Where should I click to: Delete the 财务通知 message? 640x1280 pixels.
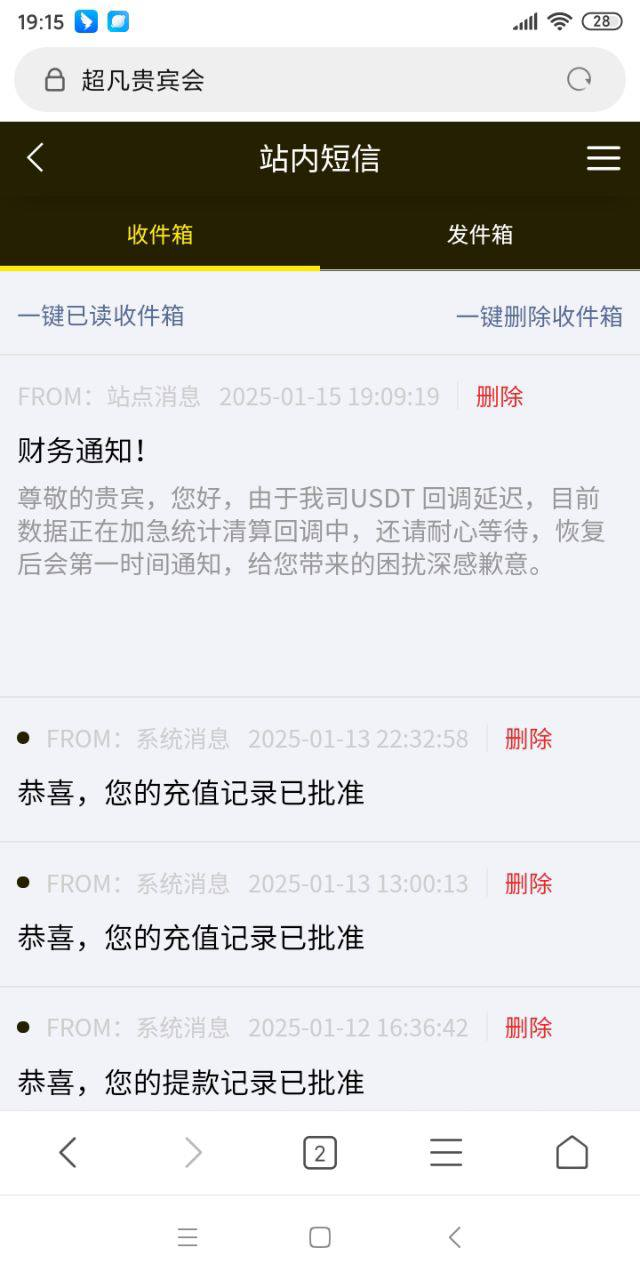click(499, 397)
